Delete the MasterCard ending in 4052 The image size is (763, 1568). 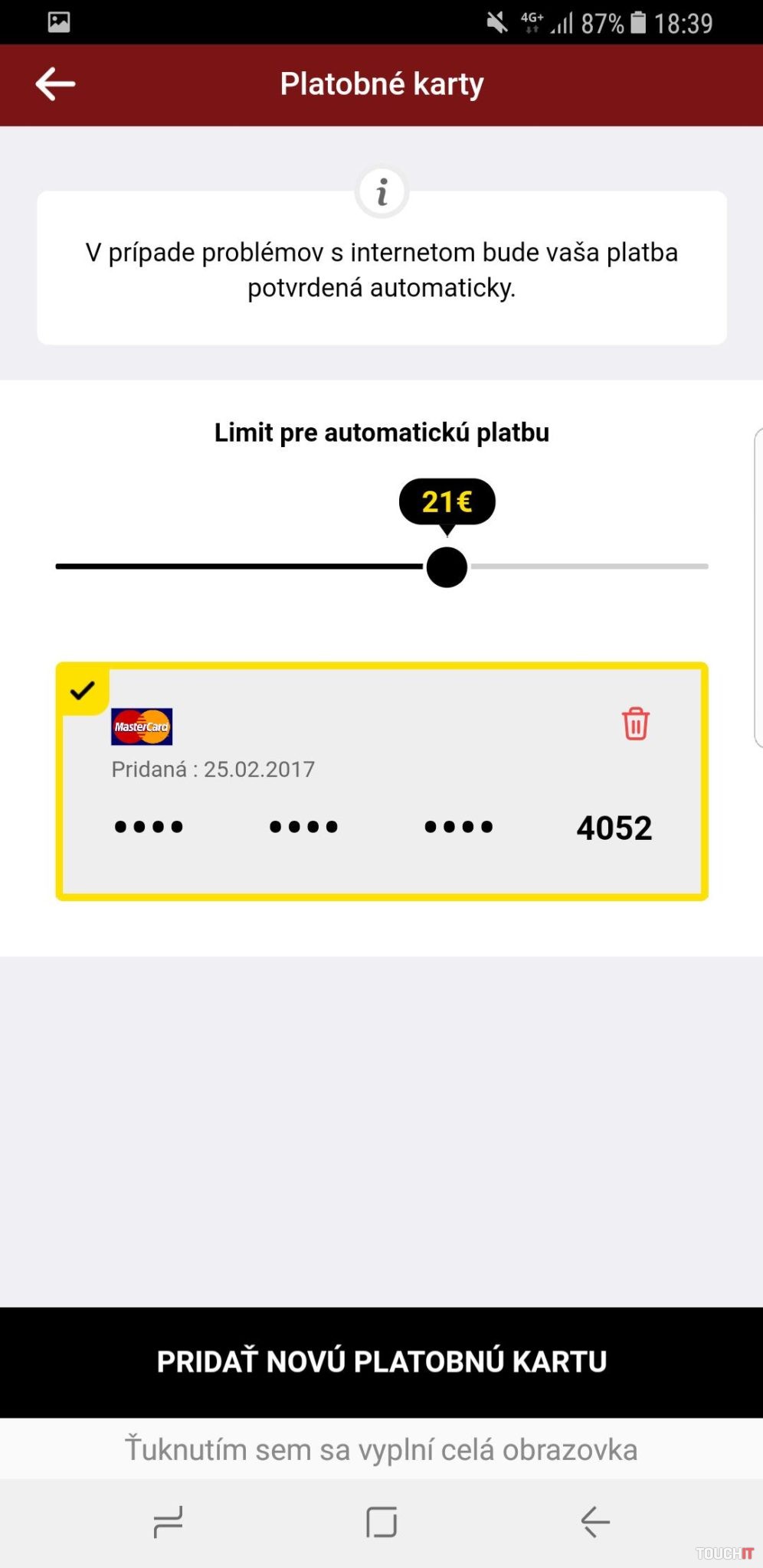[x=635, y=724]
